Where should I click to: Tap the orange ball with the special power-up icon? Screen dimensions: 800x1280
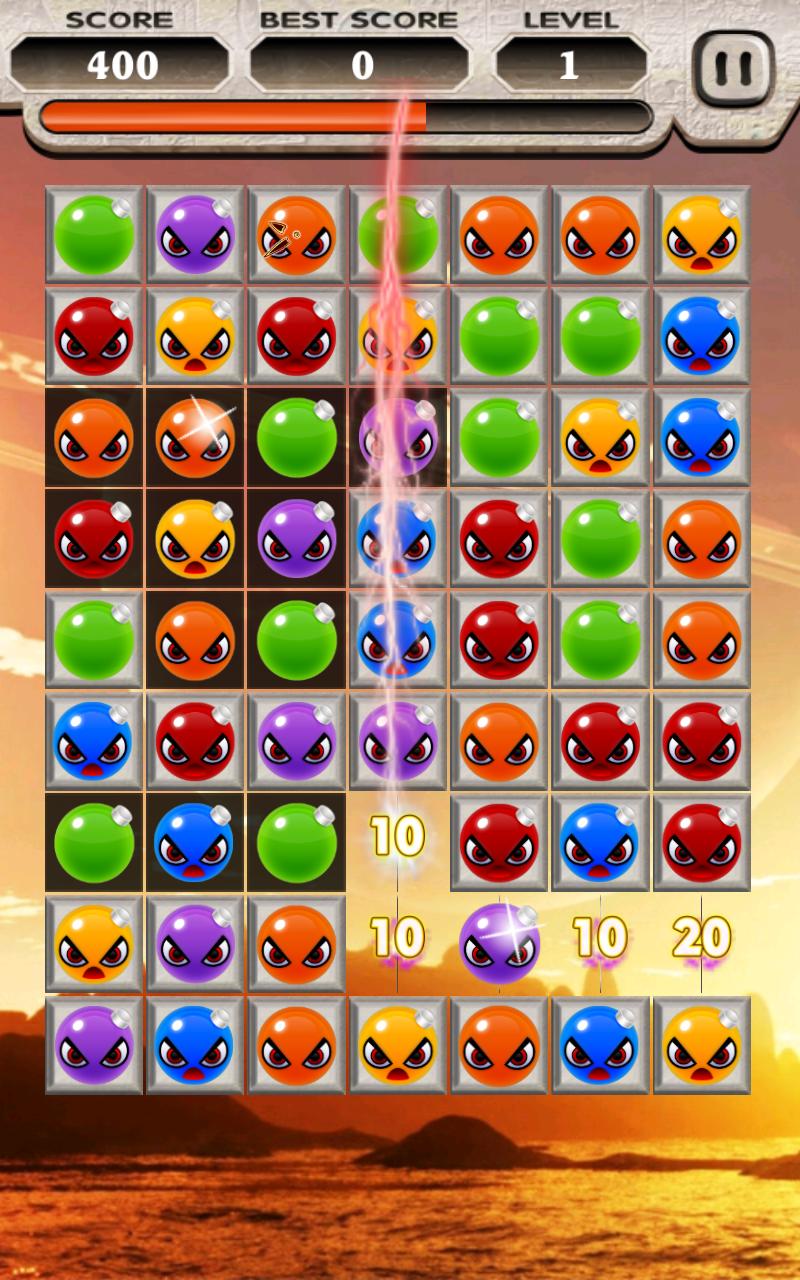click(x=296, y=235)
